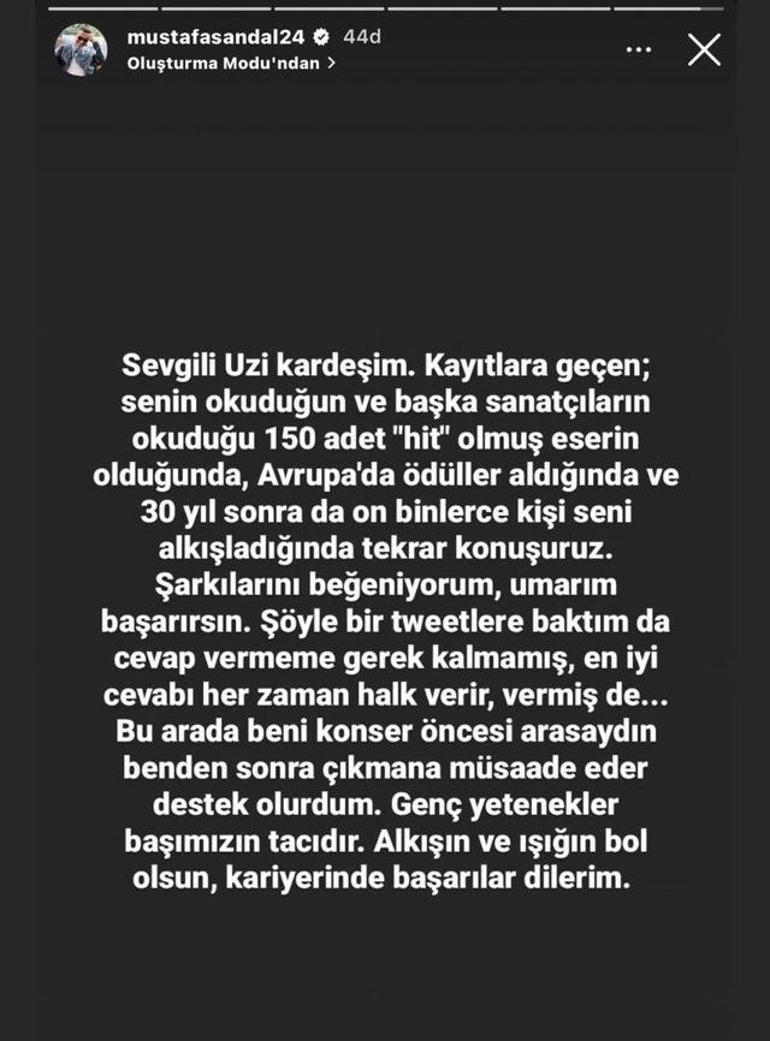
Task: Open mustafasandal24's profile picture
Action: tap(81, 49)
